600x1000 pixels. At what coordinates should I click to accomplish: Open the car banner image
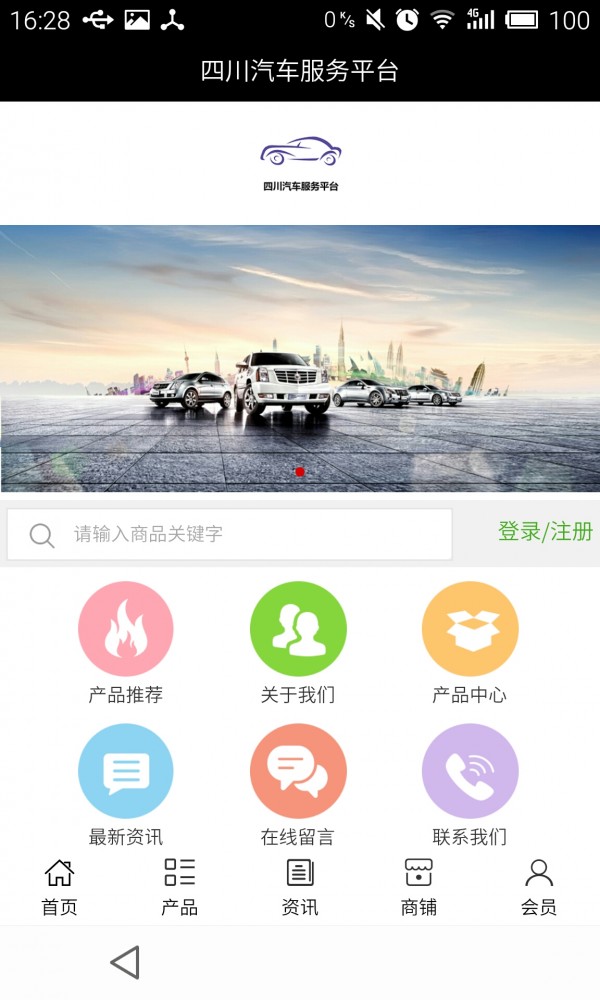tap(300, 358)
